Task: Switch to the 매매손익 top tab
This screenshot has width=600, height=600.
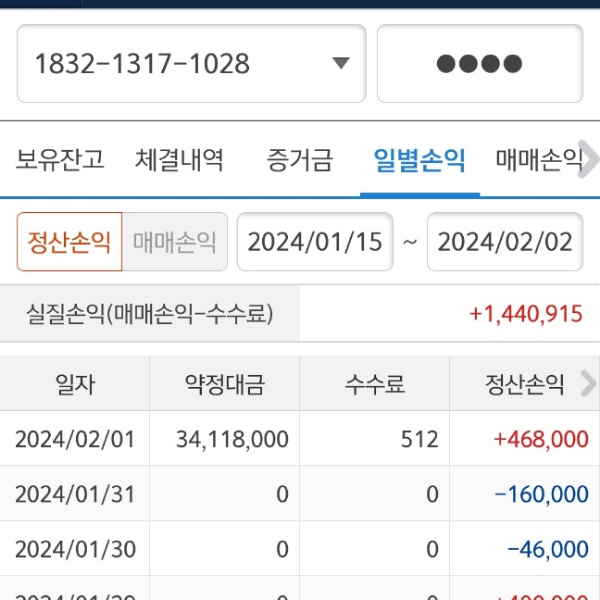Action: 537,160
